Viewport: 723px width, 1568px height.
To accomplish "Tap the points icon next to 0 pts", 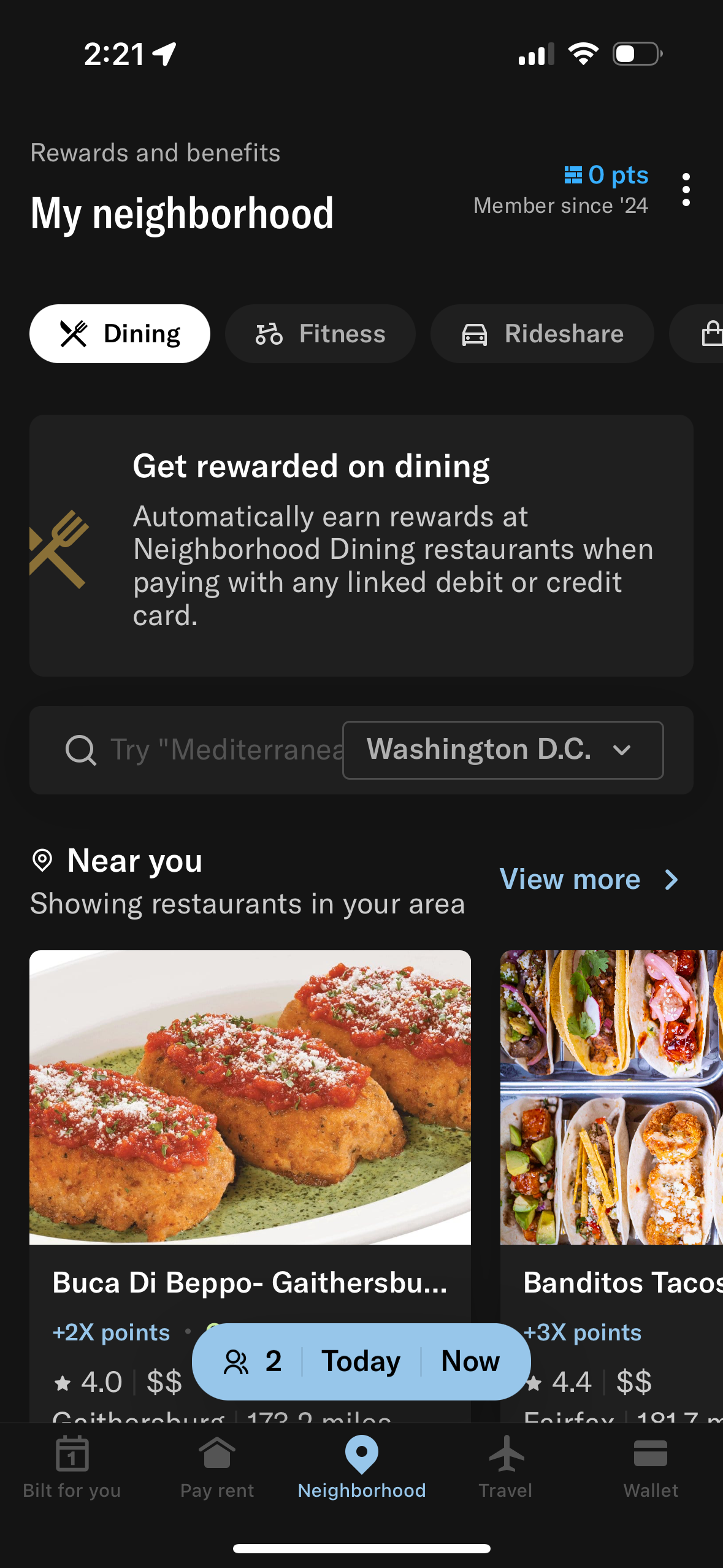I will click(574, 175).
